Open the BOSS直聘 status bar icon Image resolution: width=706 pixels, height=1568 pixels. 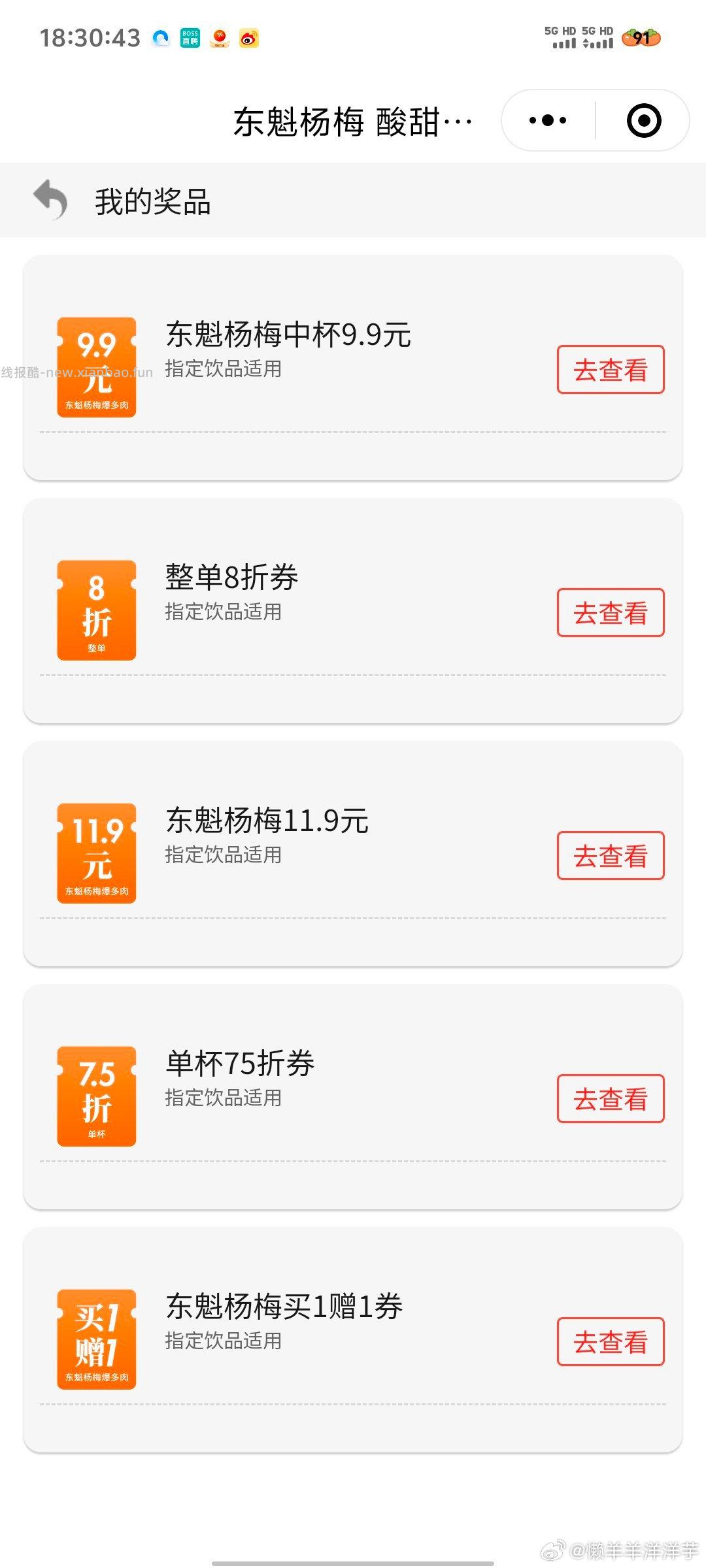pyautogui.click(x=190, y=38)
